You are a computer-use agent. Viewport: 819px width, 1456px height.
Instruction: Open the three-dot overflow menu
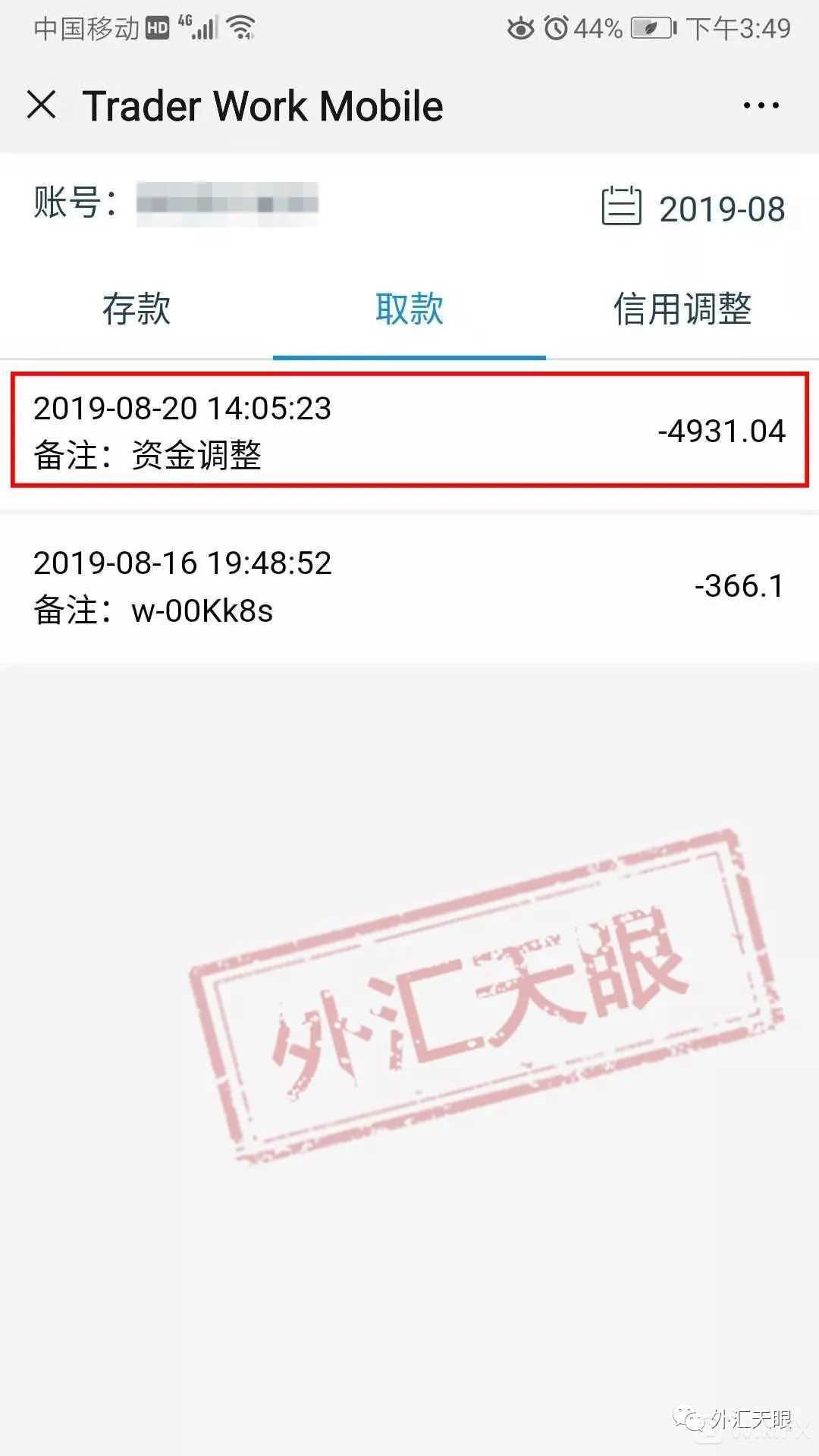pyautogui.click(x=761, y=105)
